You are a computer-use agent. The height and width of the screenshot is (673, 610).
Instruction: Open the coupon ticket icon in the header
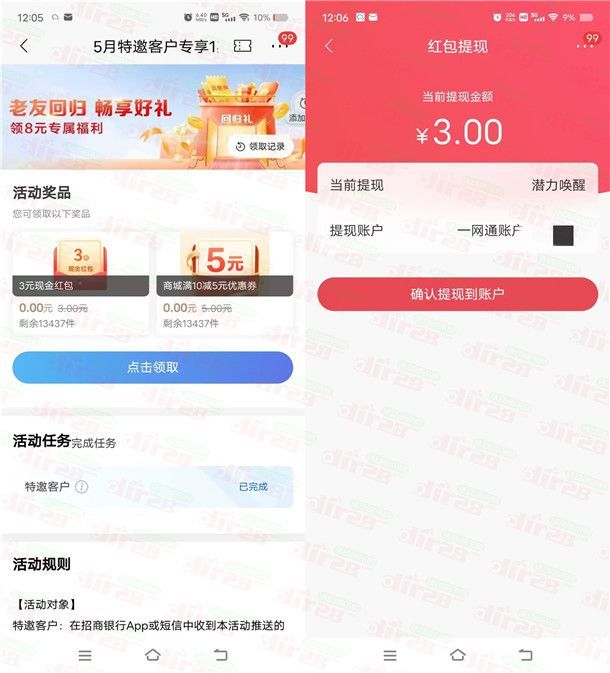[x=242, y=46]
